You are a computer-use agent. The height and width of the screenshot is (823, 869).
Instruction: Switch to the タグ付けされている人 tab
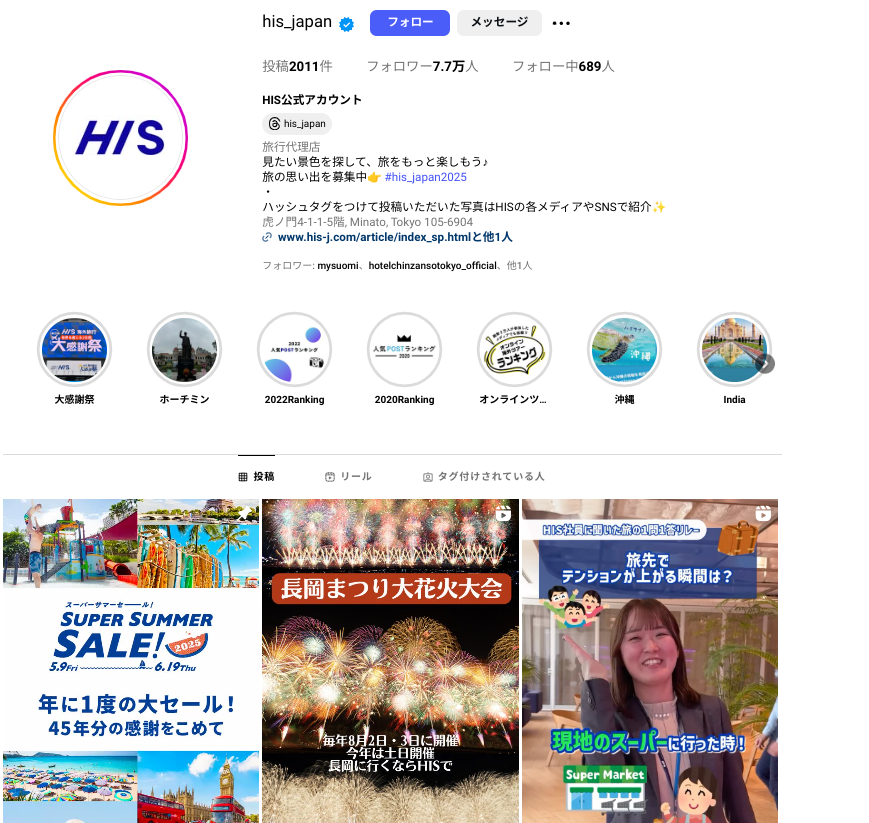[x=483, y=477]
